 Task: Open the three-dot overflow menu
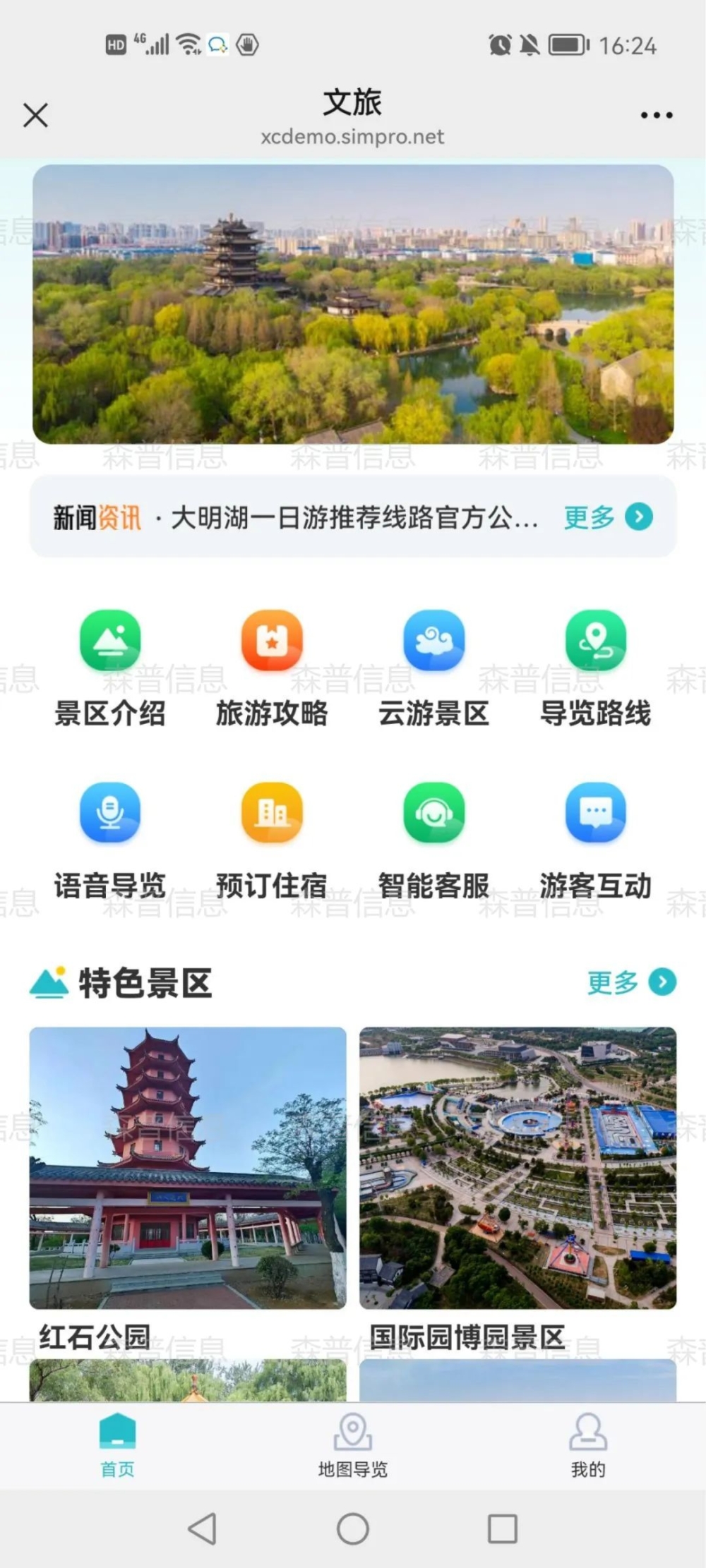656,115
